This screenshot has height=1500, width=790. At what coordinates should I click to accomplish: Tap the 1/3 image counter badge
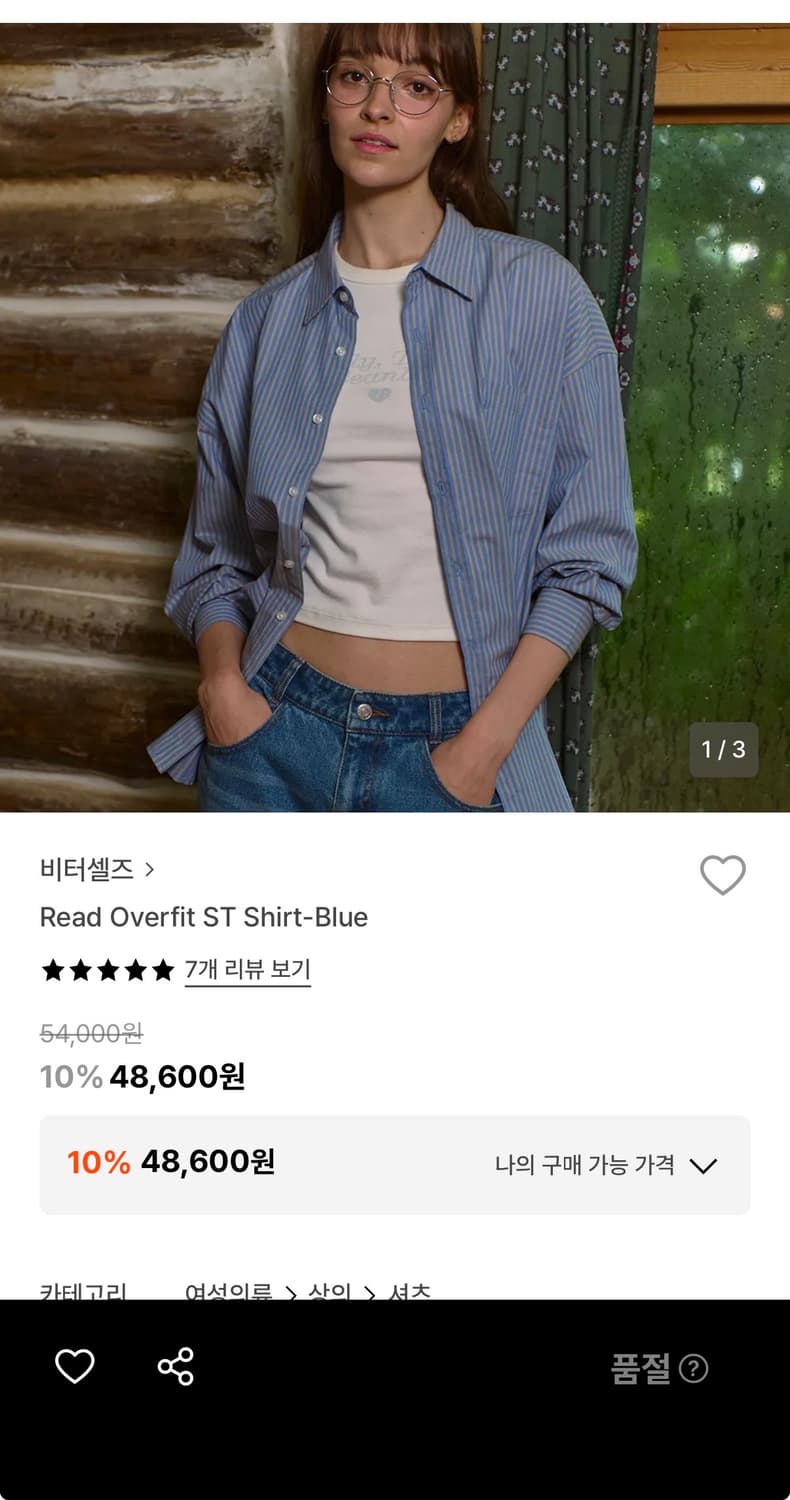[722, 748]
